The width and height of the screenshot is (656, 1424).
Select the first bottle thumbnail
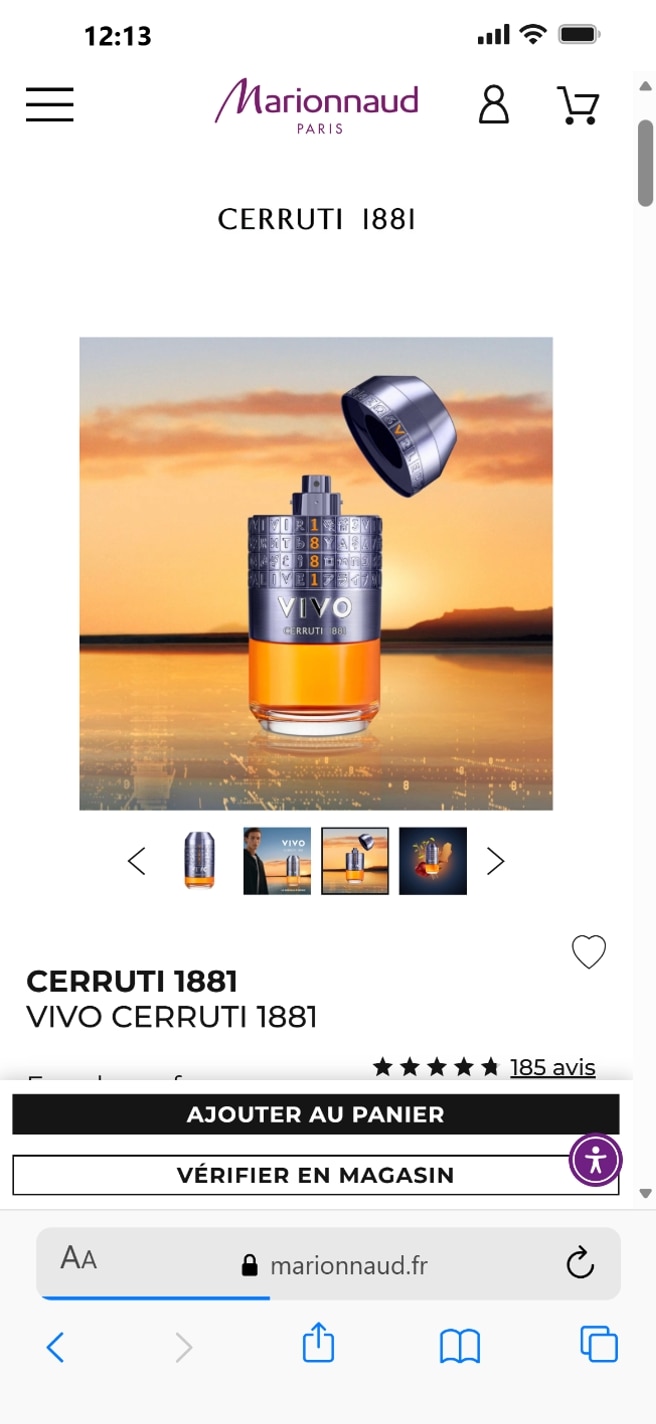point(199,861)
